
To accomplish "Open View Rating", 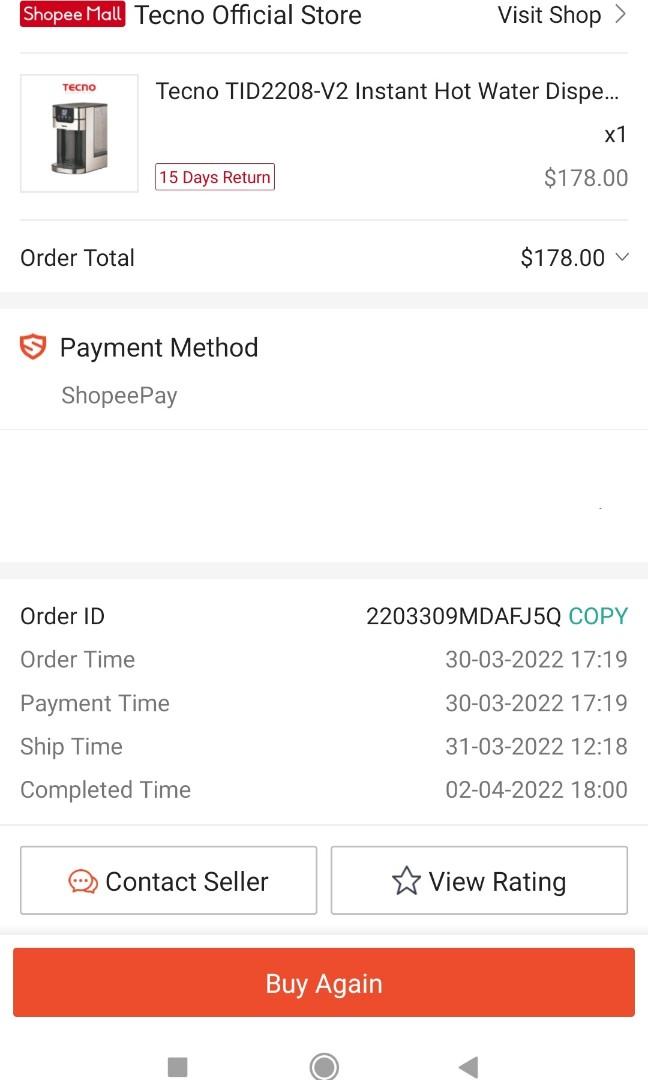I will (x=479, y=881).
